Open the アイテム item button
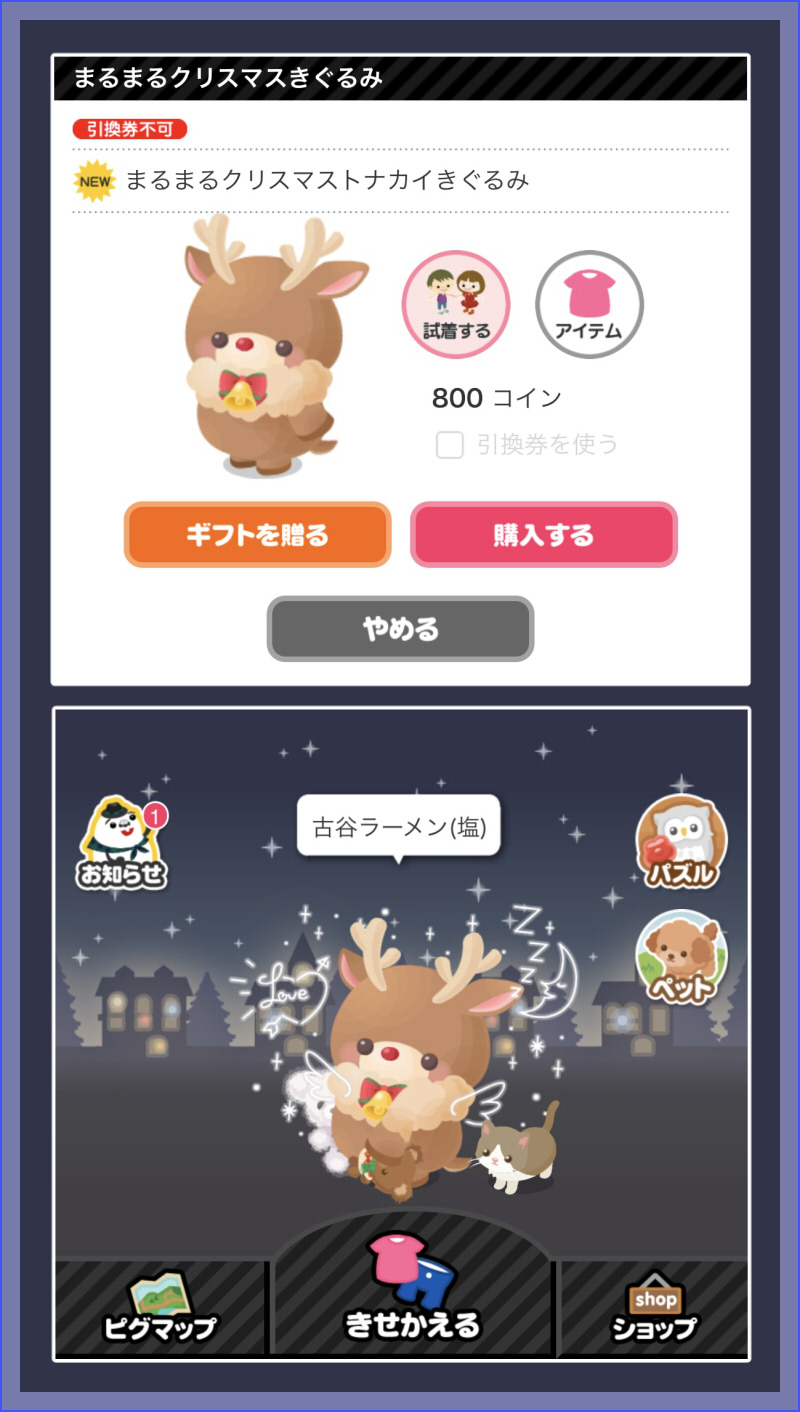 [589, 304]
